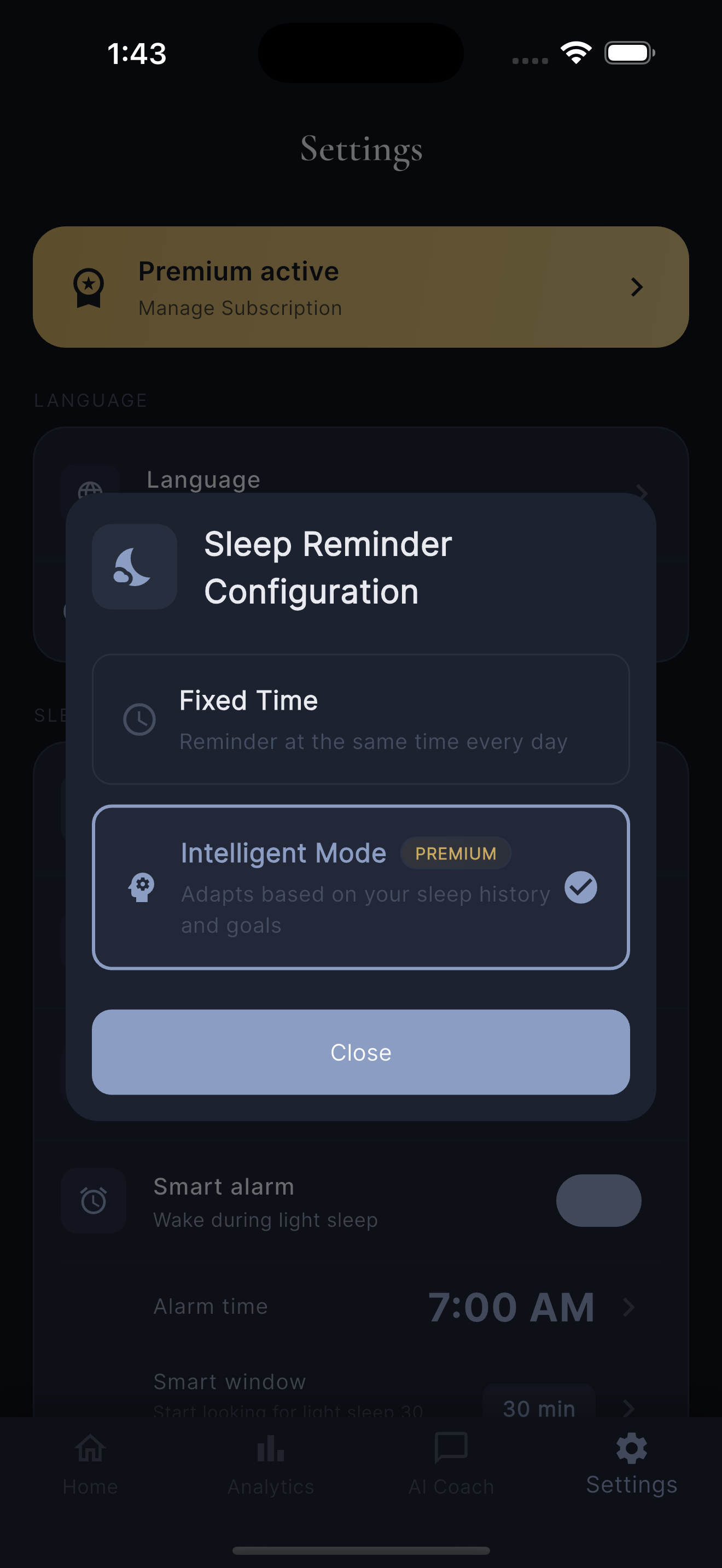The width and height of the screenshot is (722, 1568).
Task: Tap the moon icon in the dialog header
Action: pyautogui.click(x=133, y=566)
